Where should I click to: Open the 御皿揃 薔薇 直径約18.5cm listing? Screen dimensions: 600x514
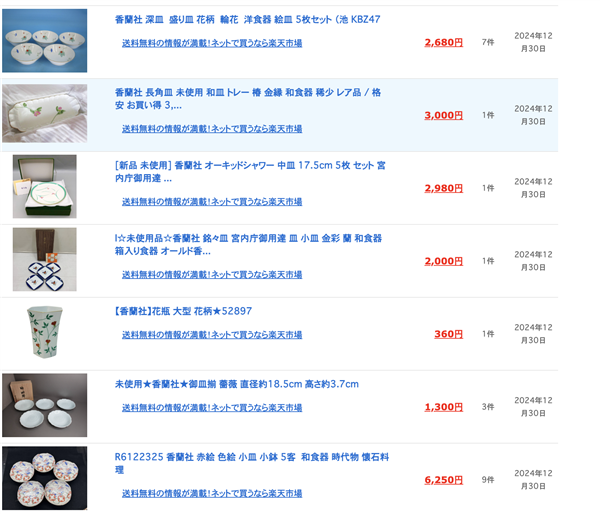tap(236, 384)
